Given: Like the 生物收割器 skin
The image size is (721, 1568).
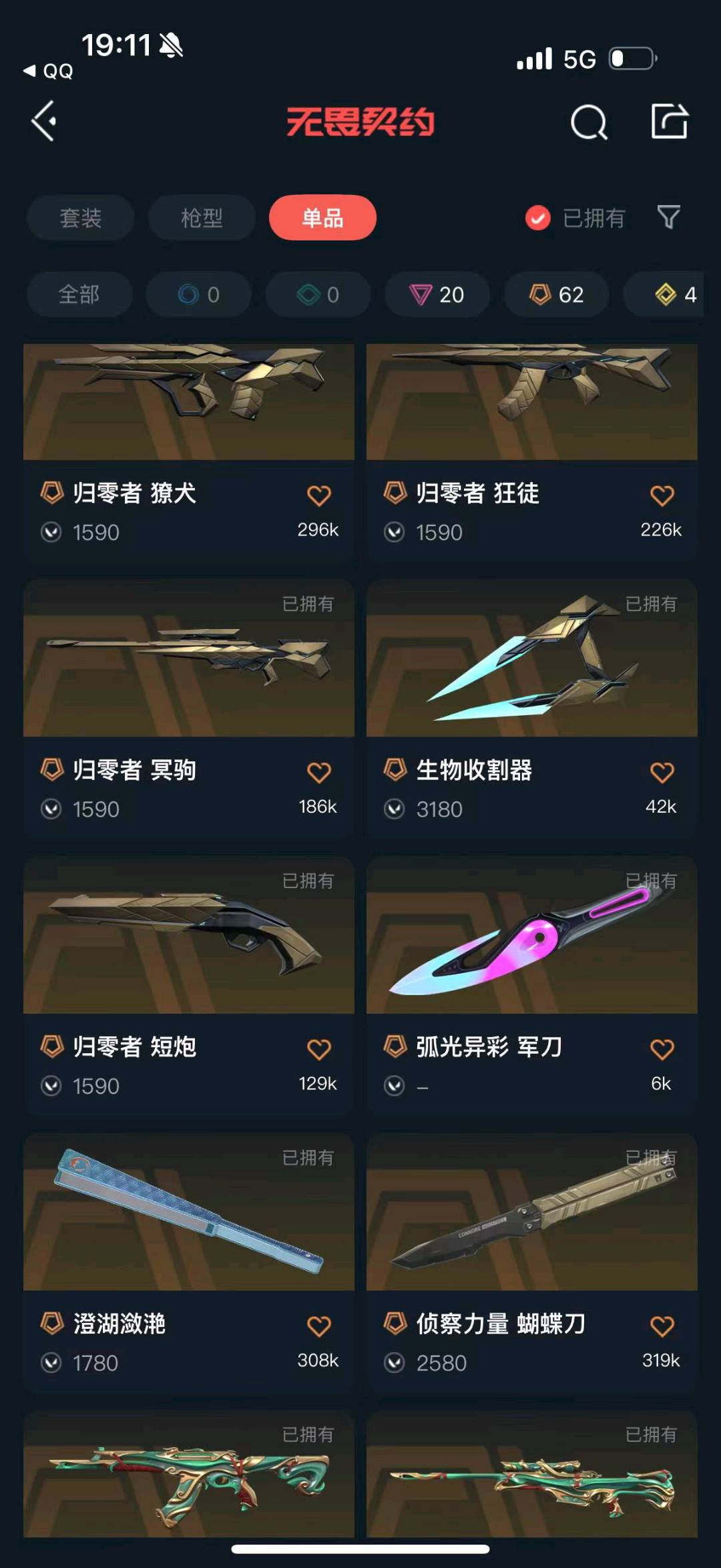Looking at the screenshot, I should click(662, 773).
